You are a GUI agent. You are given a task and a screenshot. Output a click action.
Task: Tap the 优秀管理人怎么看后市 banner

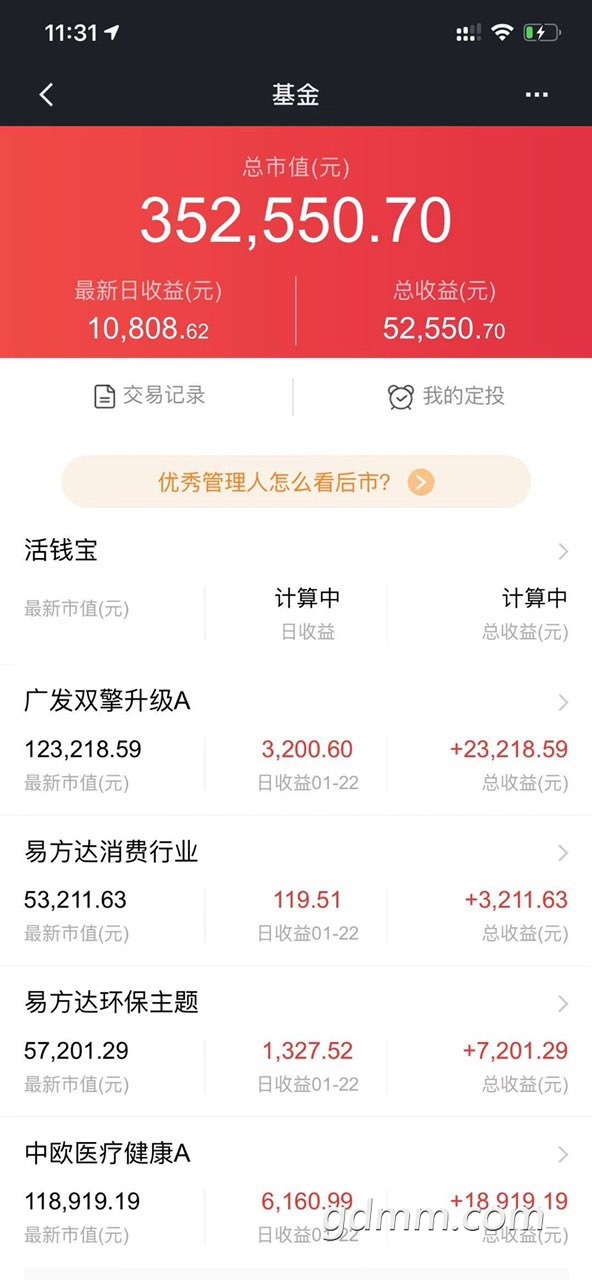coord(296,482)
